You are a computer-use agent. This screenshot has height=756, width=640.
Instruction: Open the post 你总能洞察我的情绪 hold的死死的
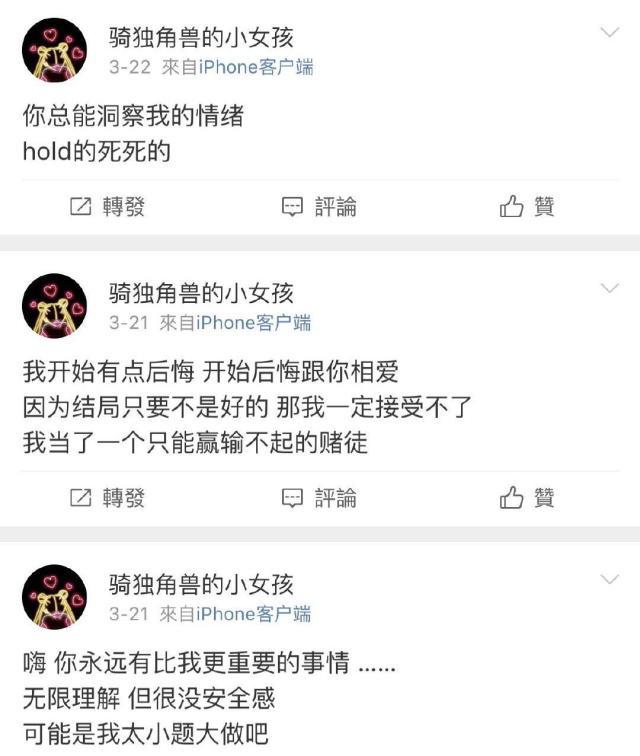click(133, 134)
